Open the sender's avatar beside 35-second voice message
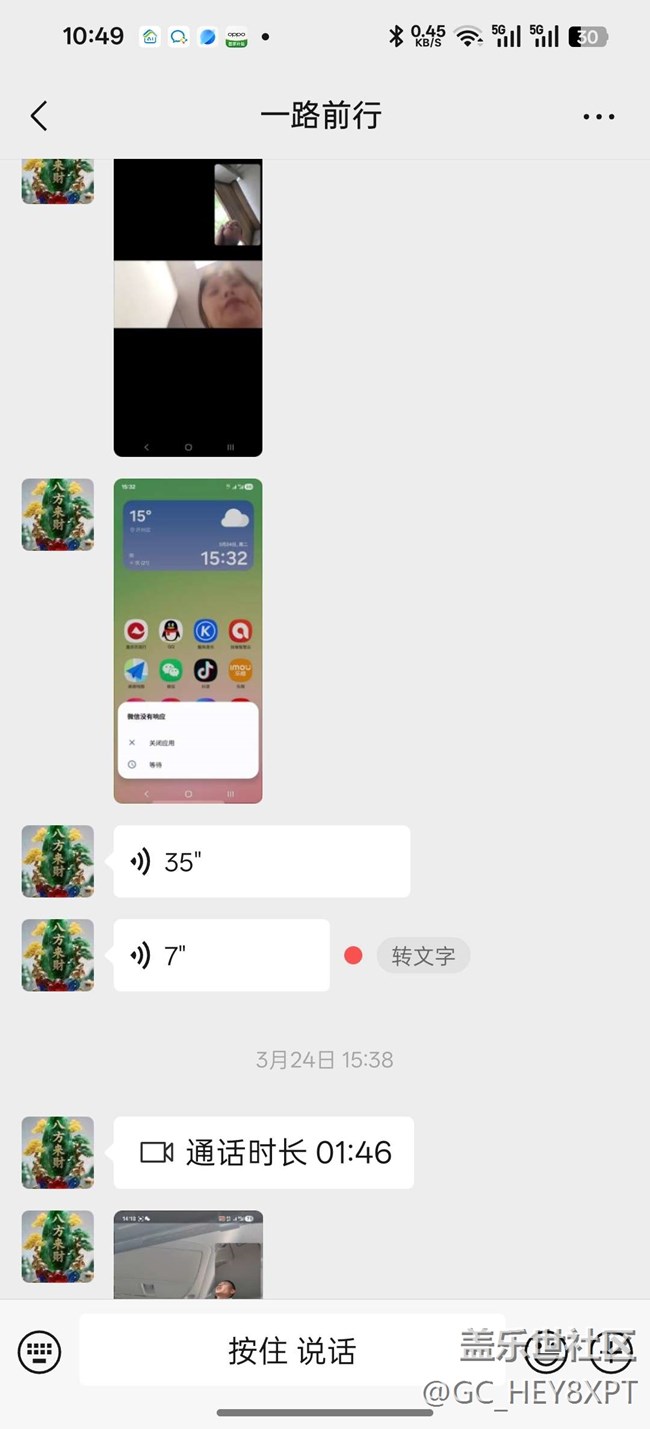 [58, 861]
